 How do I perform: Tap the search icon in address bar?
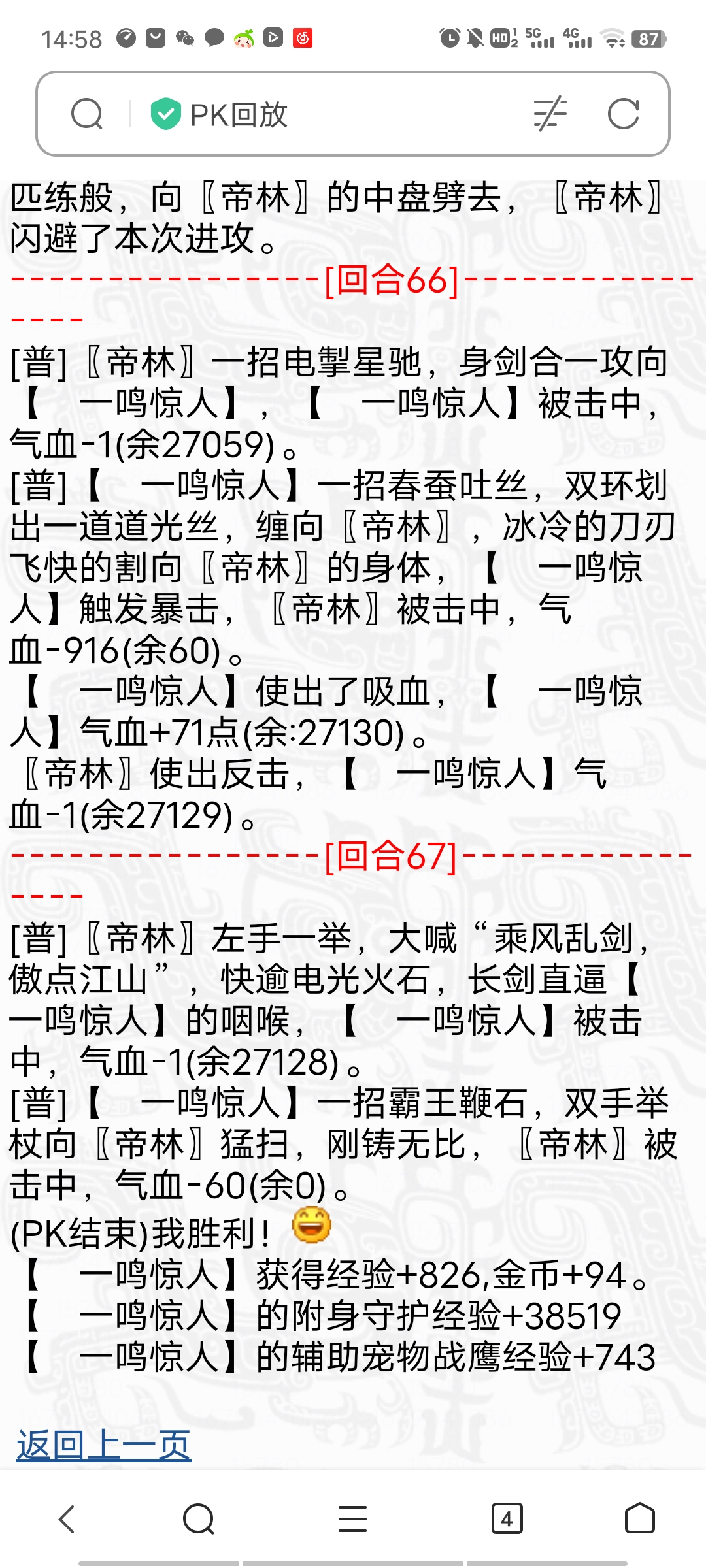pyautogui.click(x=87, y=114)
